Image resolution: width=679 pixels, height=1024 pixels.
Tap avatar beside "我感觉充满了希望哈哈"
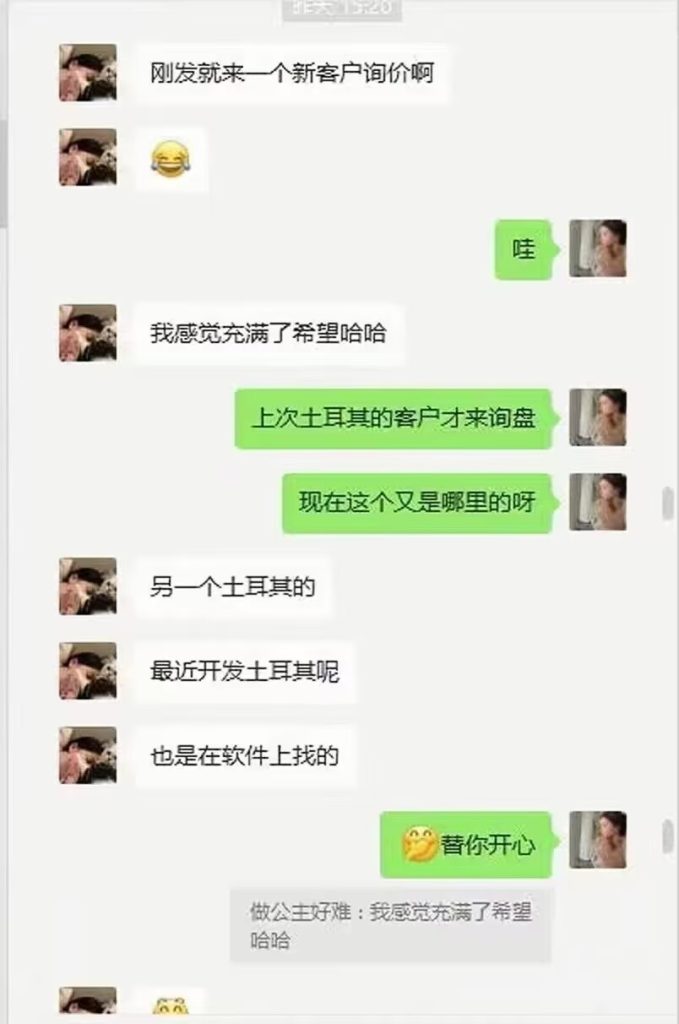(x=87, y=332)
